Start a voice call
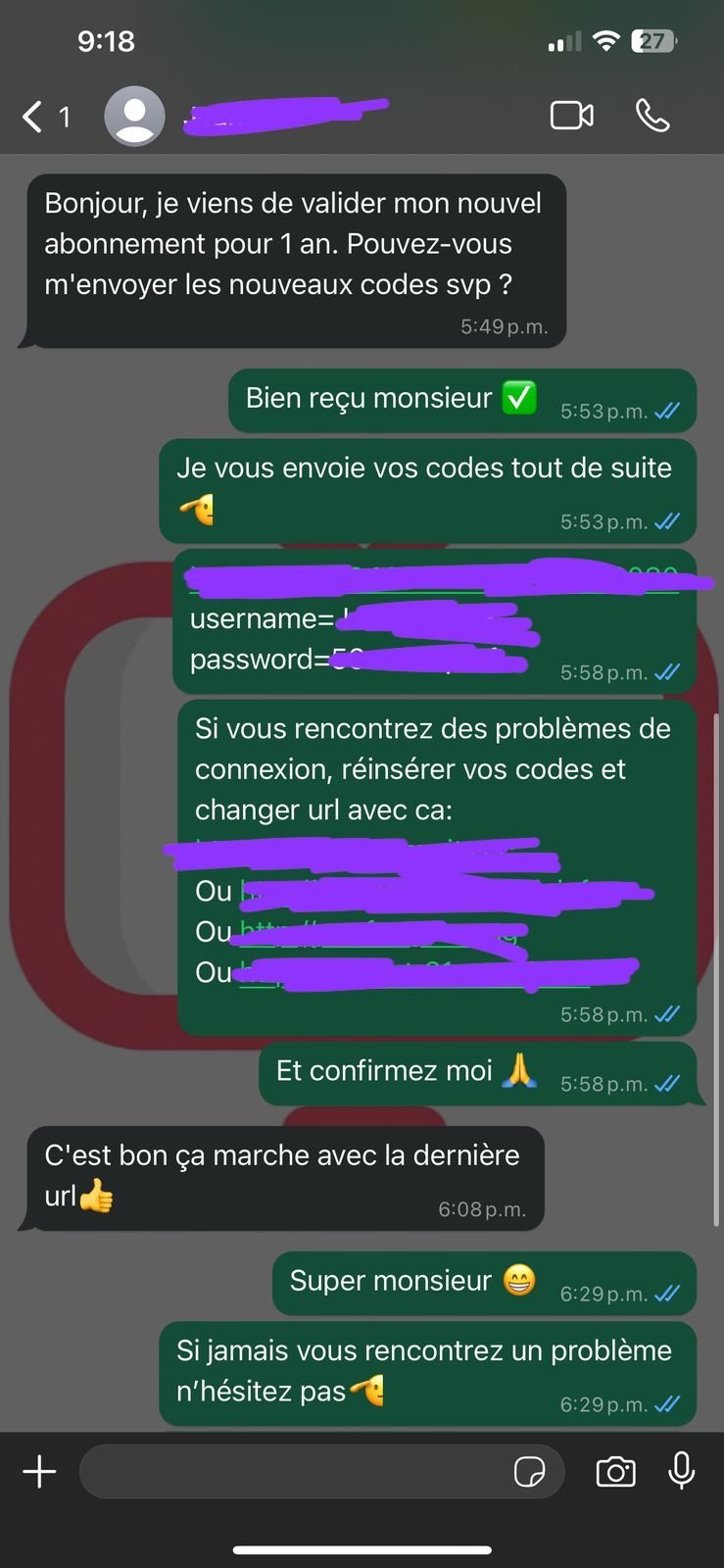This screenshot has height=1568, width=724. [x=652, y=116]
